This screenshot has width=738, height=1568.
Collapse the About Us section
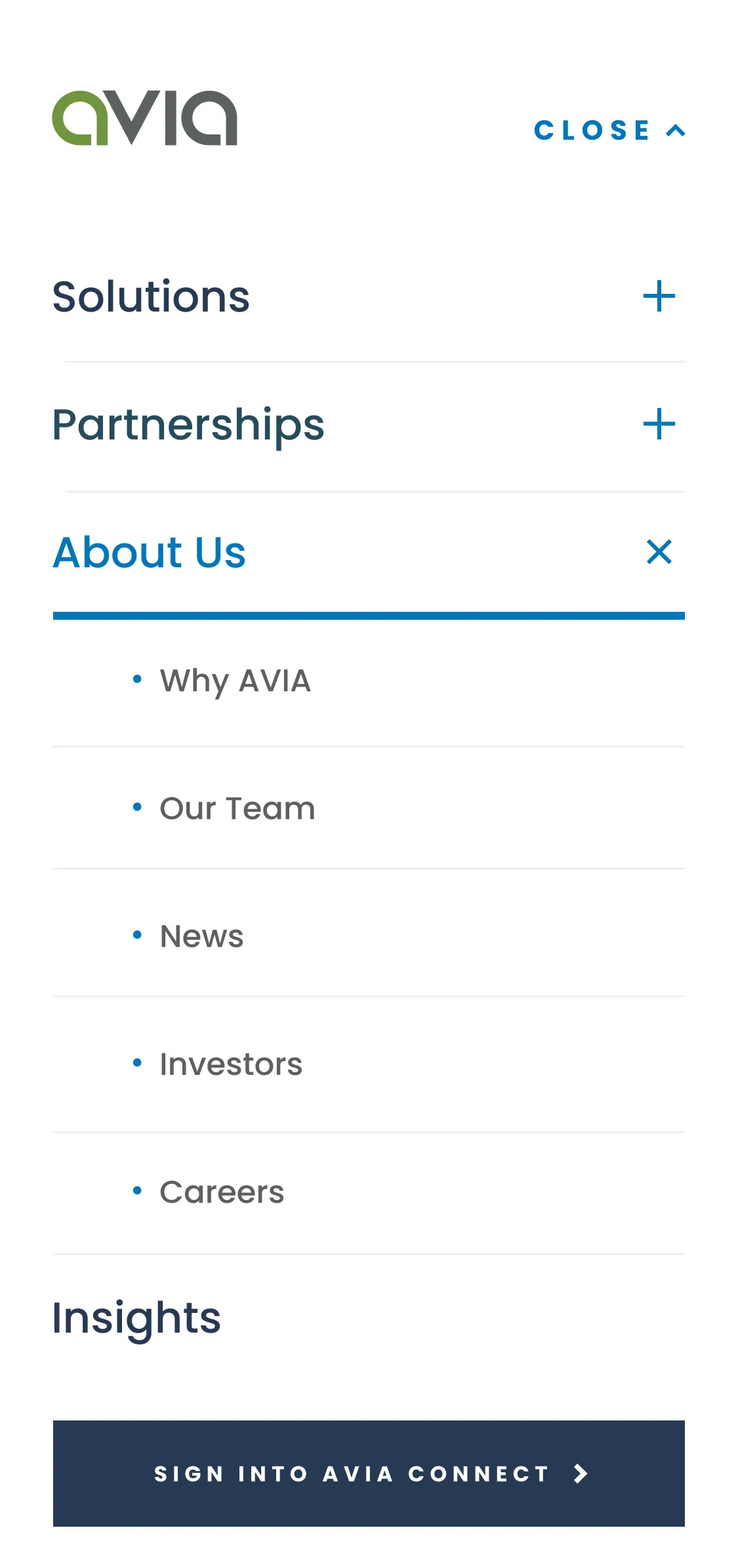point(659,552)
